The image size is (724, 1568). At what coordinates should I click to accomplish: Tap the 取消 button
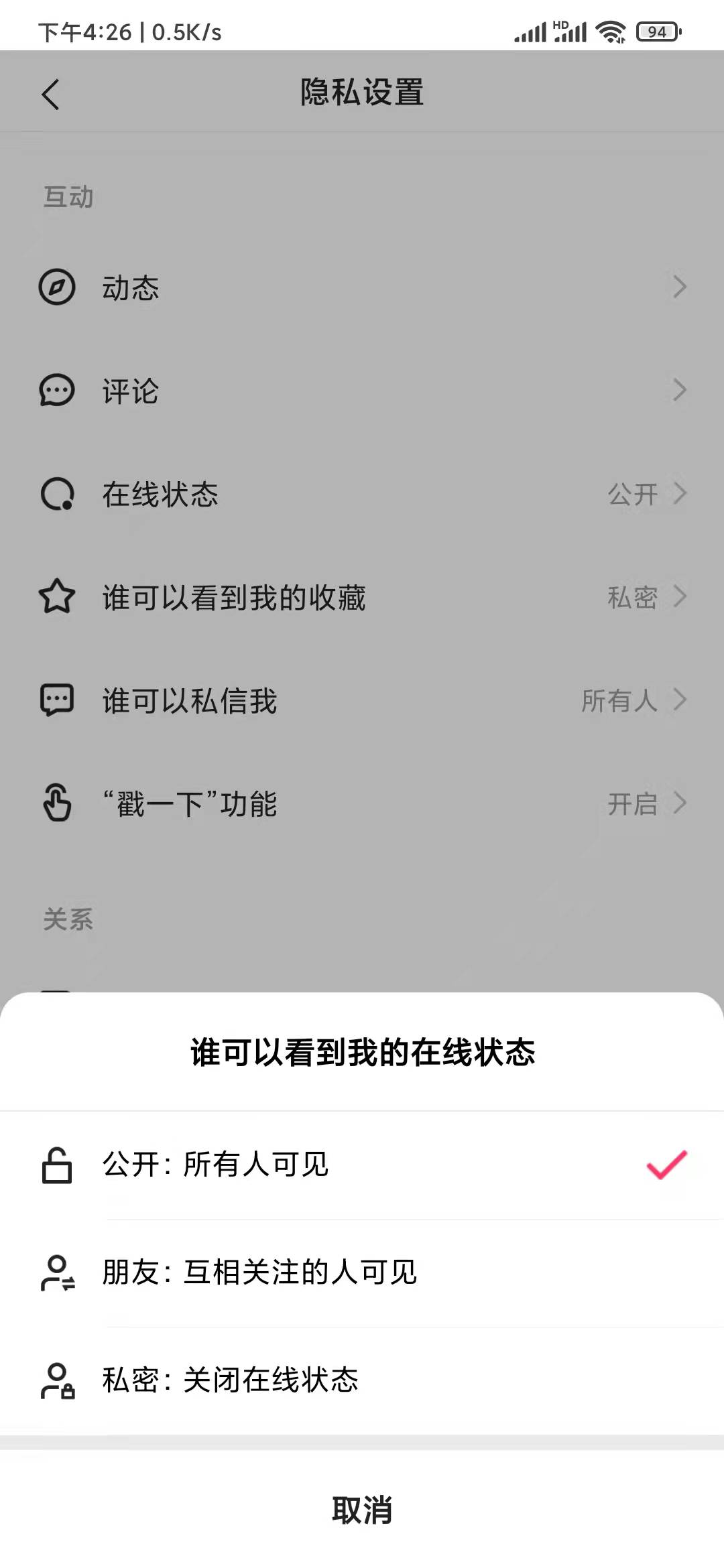(x=362, y=1512)
